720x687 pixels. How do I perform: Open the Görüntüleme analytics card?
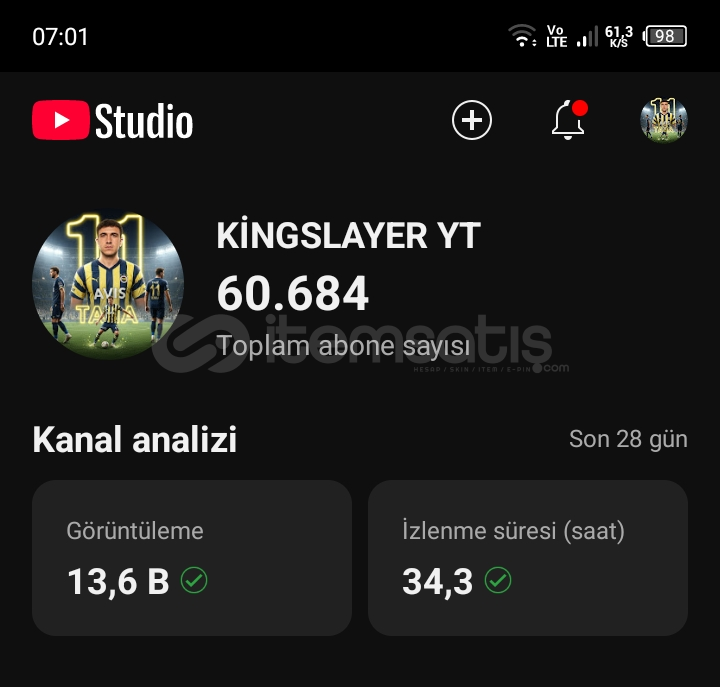pos(192,557)
